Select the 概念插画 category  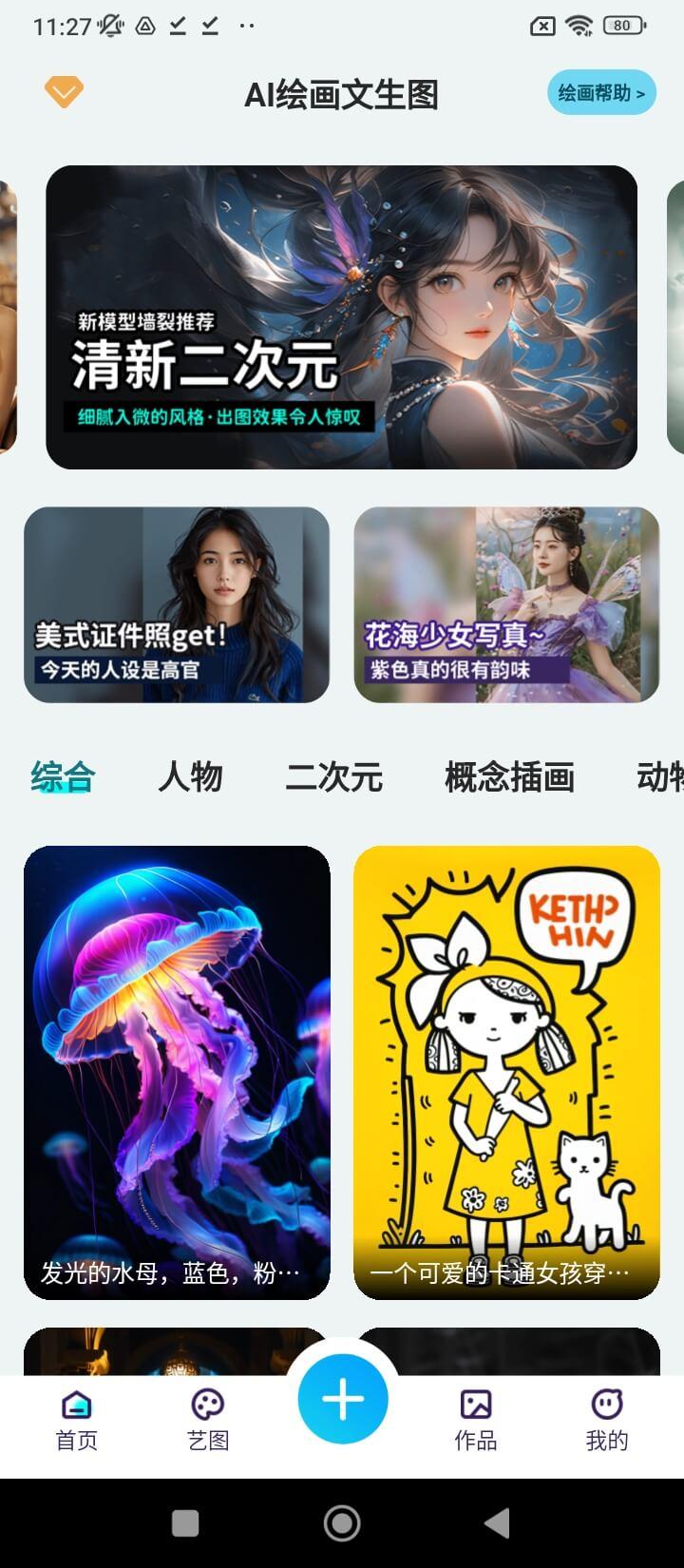click(508, 777)
